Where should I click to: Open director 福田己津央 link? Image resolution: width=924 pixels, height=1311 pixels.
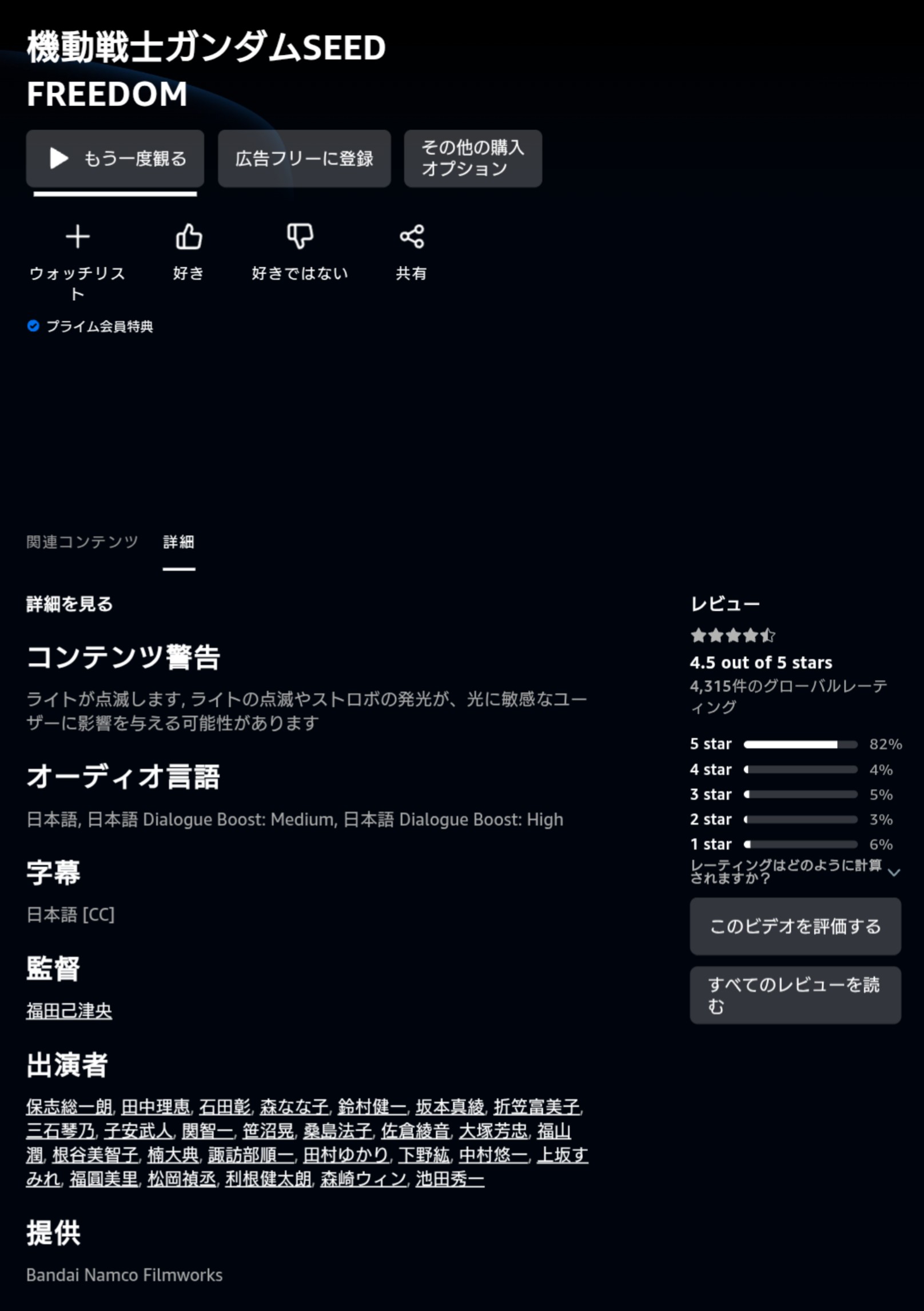(x=69, y=1011)
